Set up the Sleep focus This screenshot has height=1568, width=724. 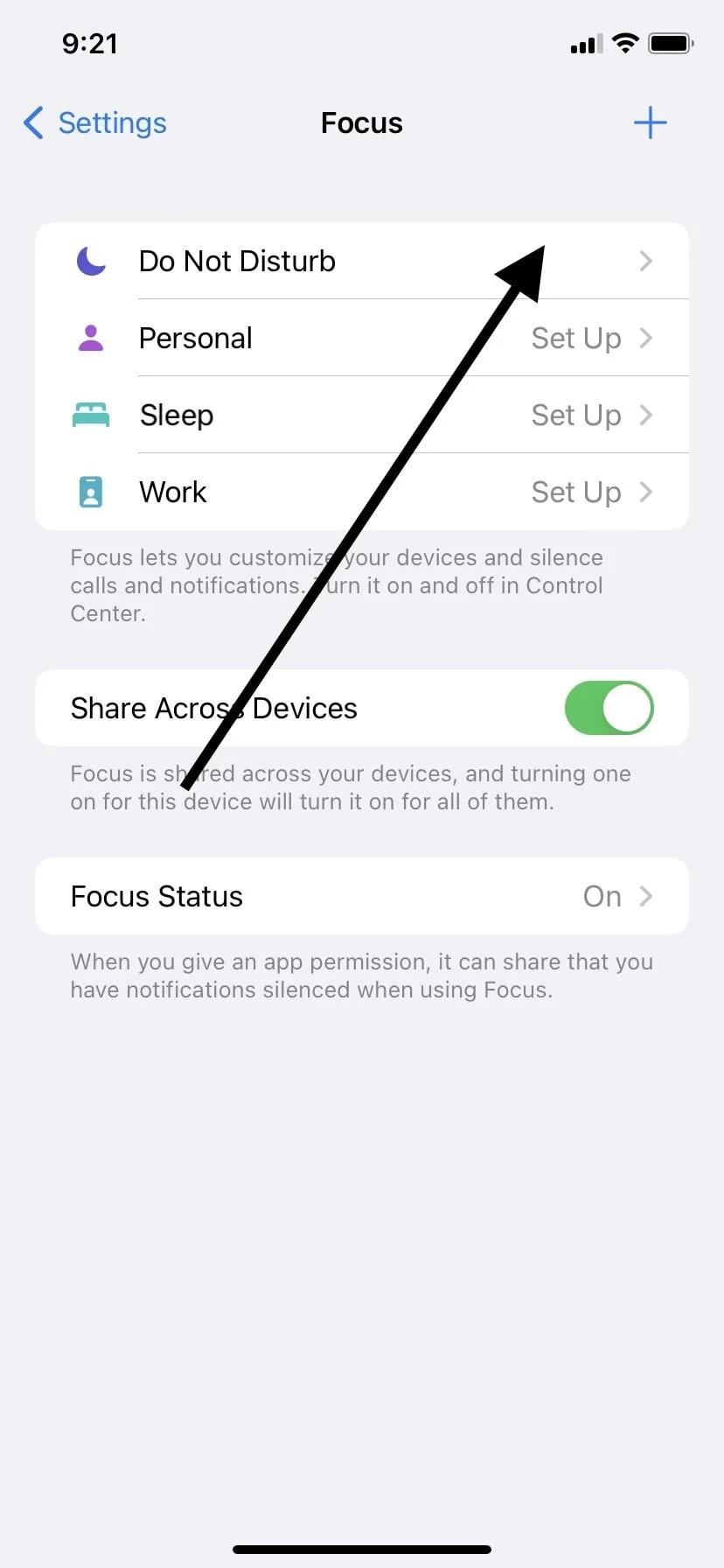pyautogui.click(x=362, y=415)
